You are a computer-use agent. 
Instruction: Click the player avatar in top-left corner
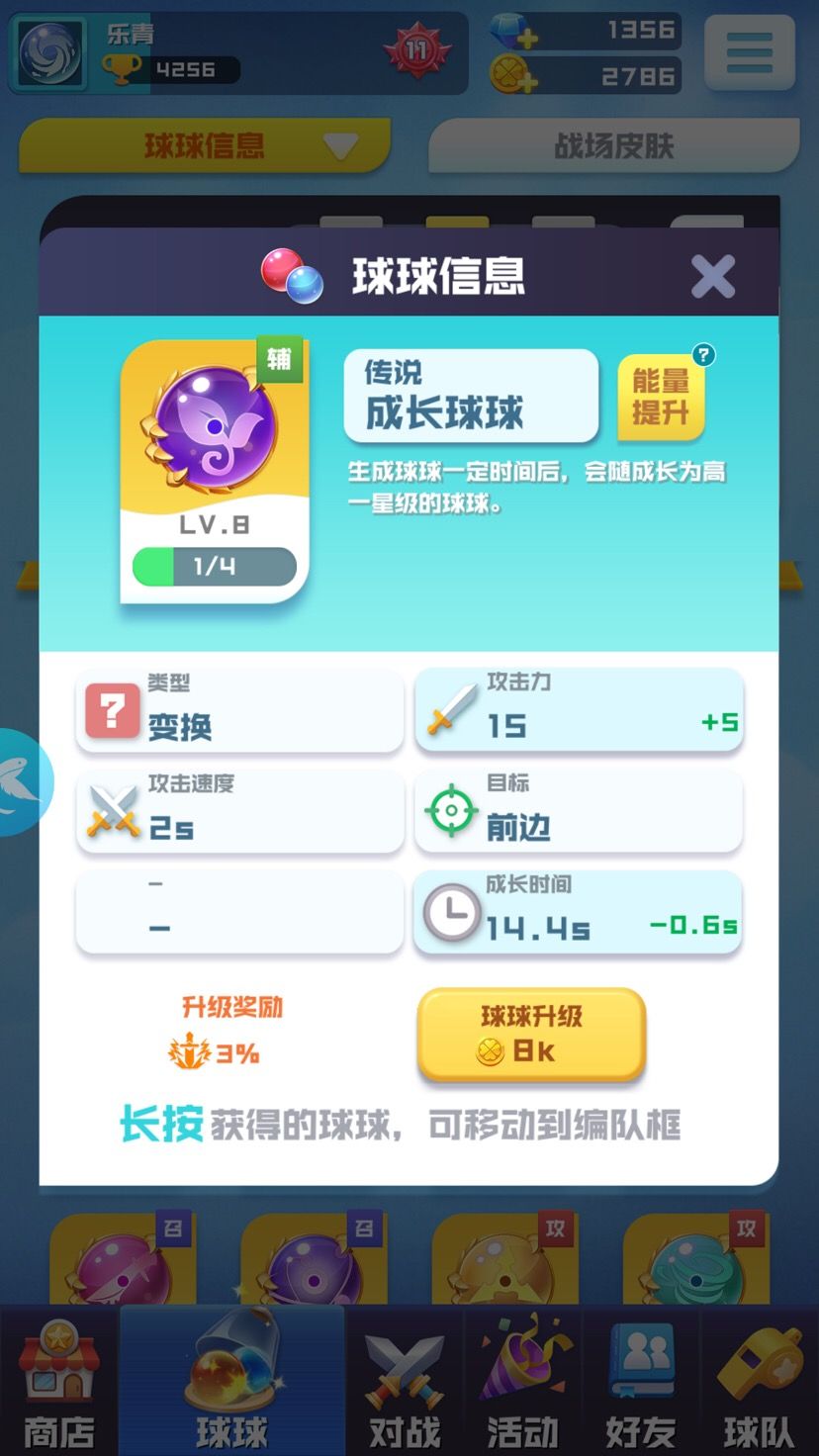47,51
